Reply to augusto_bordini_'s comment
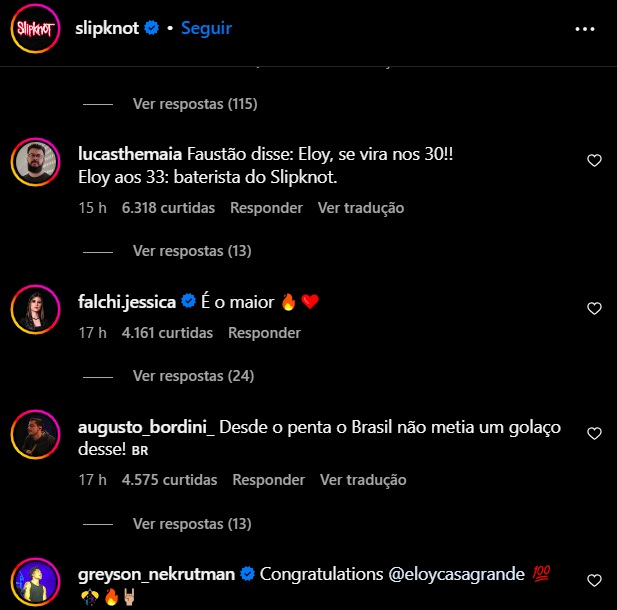 pos(268,480)
